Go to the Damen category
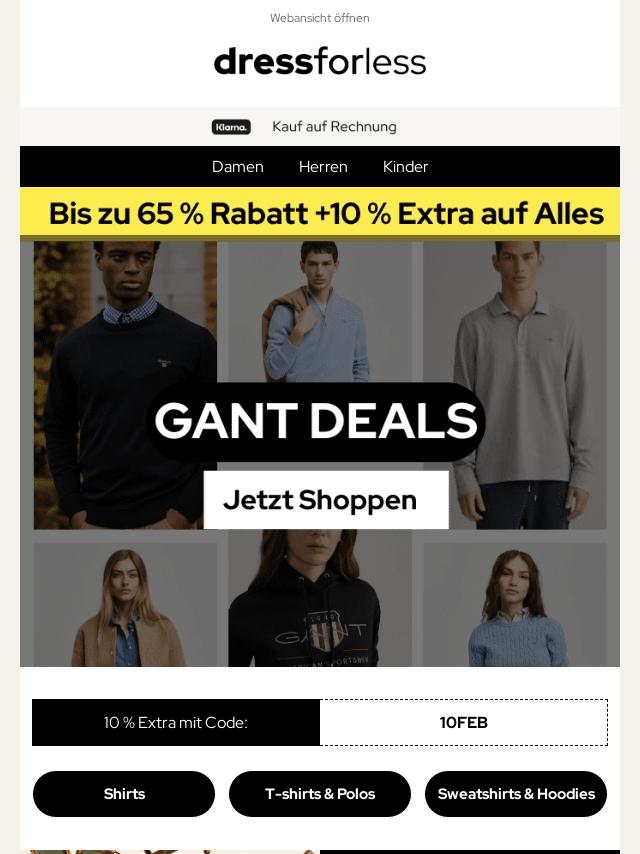640x854 pixels. 237,167
